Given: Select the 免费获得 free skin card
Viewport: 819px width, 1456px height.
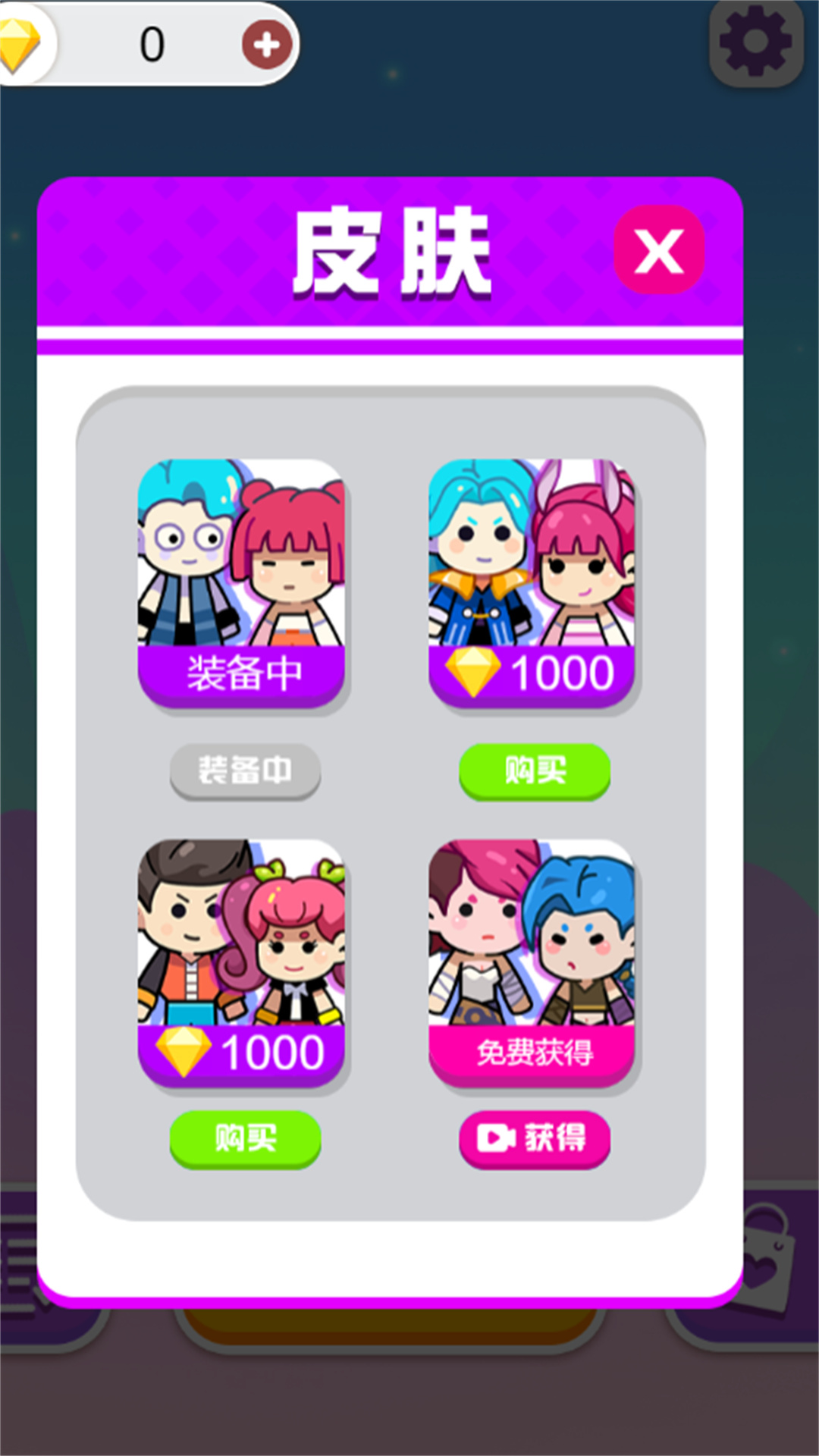Looking at the screenshot, I should [532, 962].
